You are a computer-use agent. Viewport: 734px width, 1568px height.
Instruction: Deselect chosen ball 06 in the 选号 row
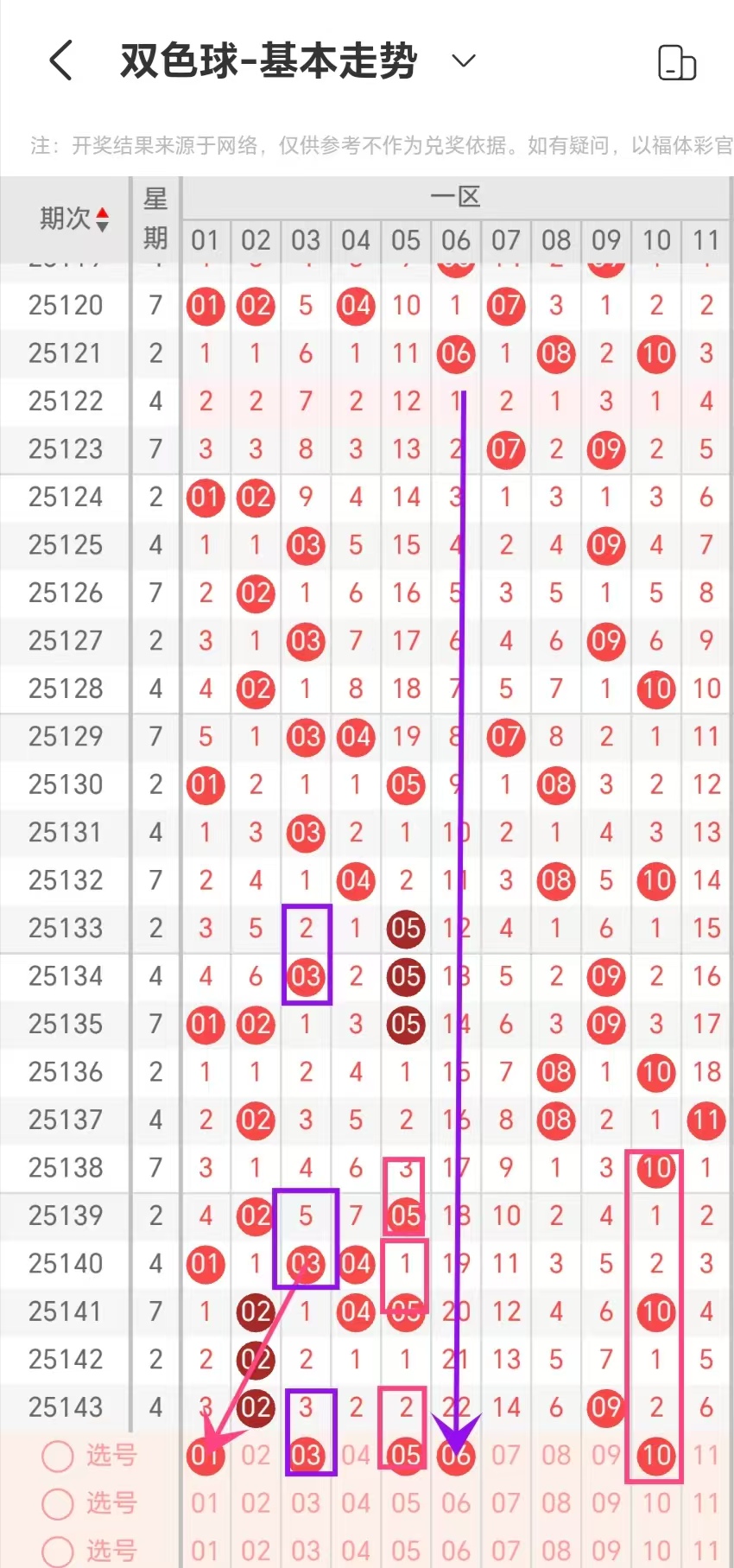point(456,1456)
